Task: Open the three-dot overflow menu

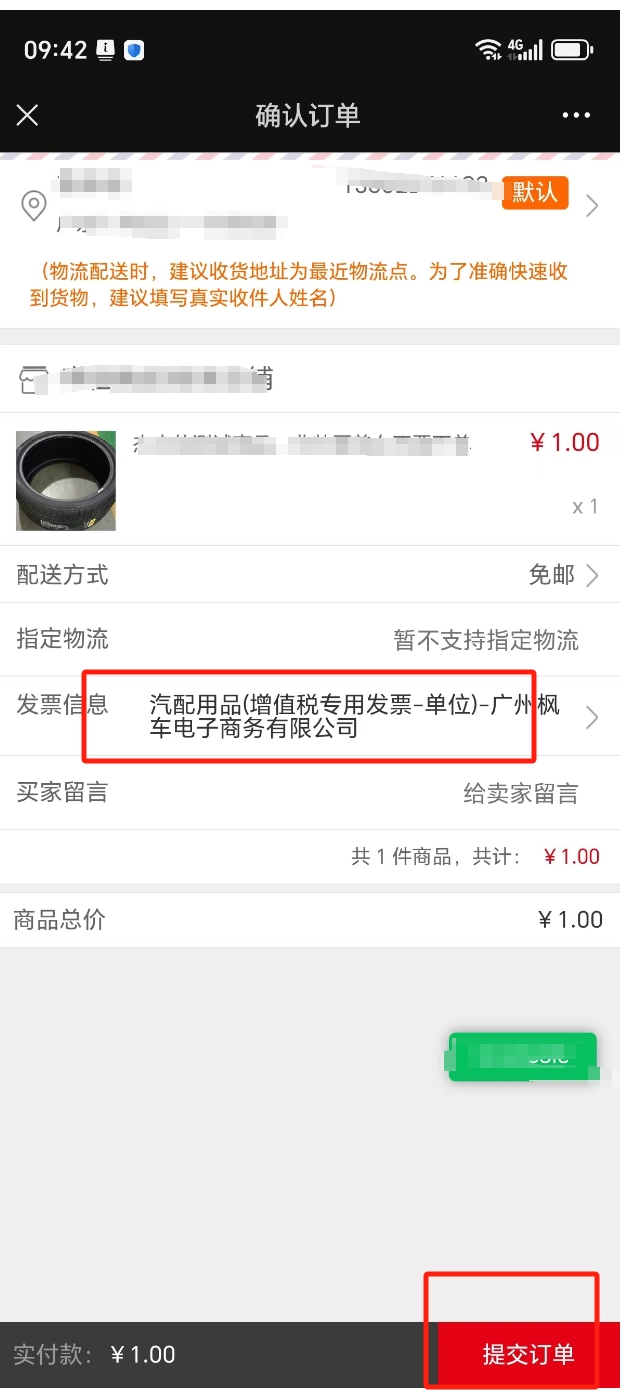Action: pyautogui.click(x=576, y=116)
